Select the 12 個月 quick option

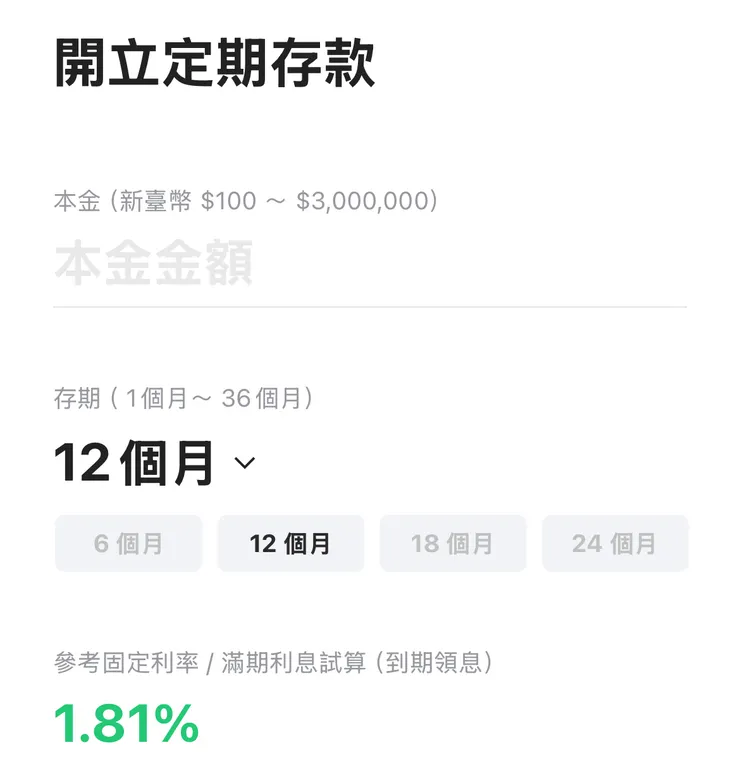(x=290, y=543)
